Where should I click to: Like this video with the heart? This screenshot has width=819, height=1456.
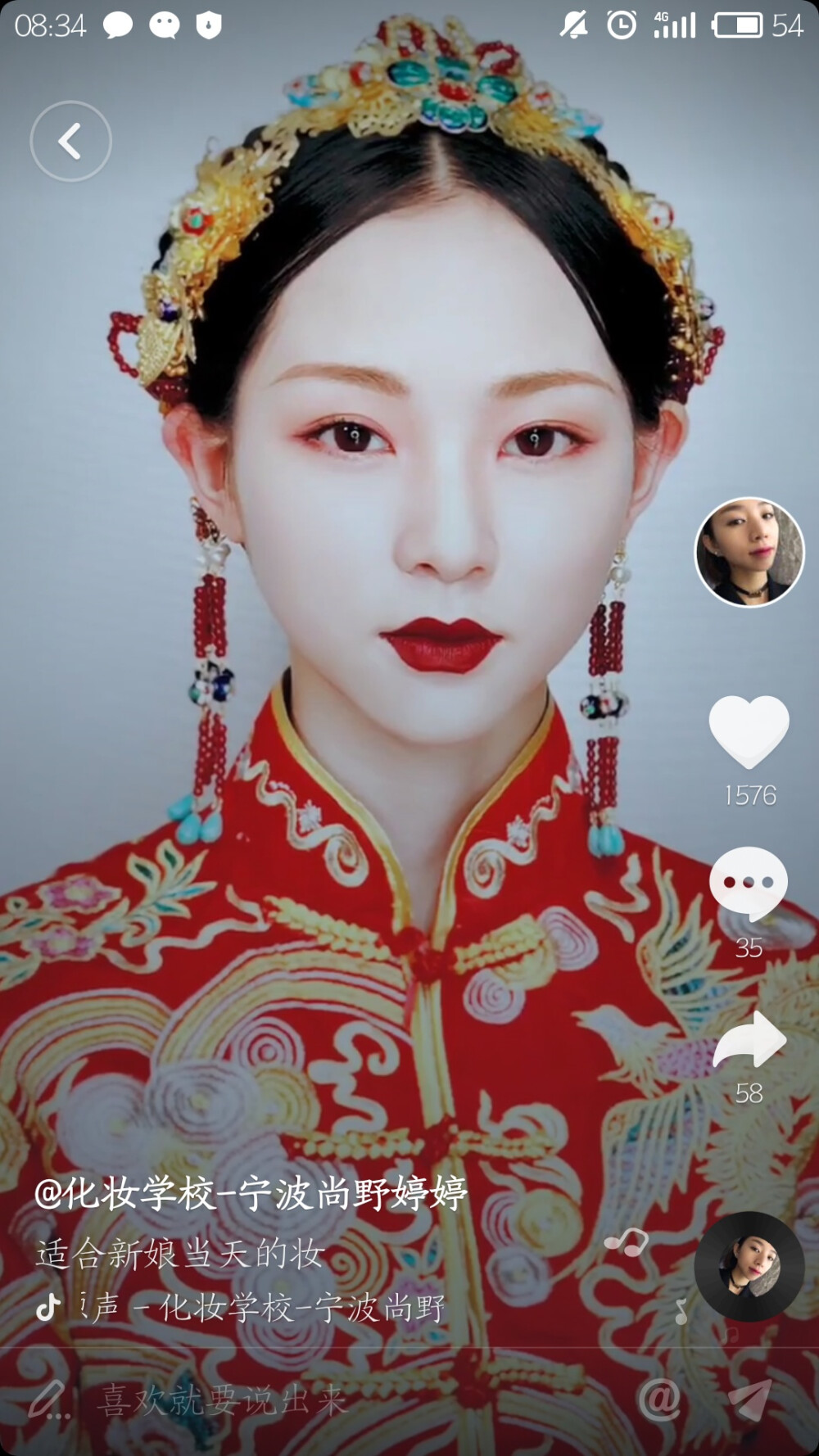click(749, 731)
